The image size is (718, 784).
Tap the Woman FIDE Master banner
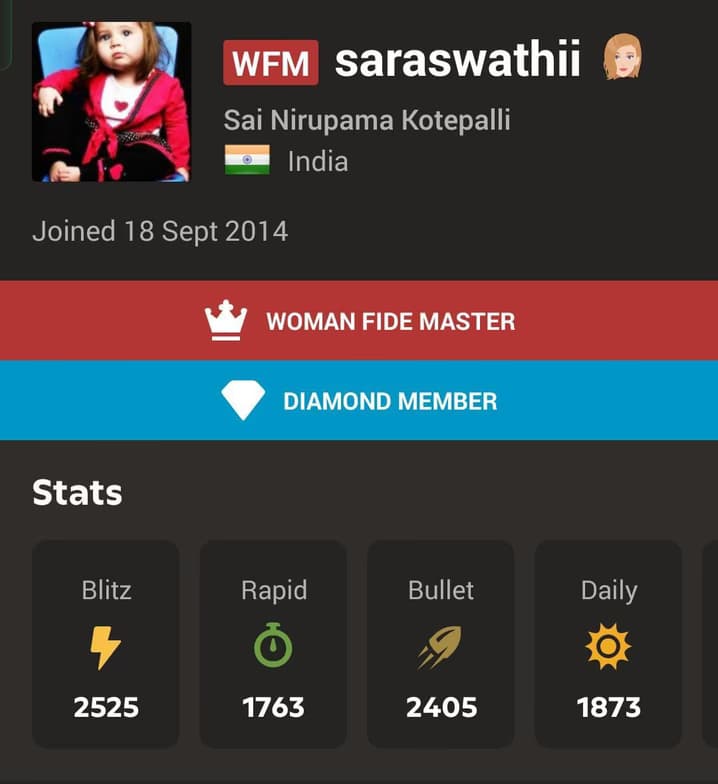(x=359, y=321)
